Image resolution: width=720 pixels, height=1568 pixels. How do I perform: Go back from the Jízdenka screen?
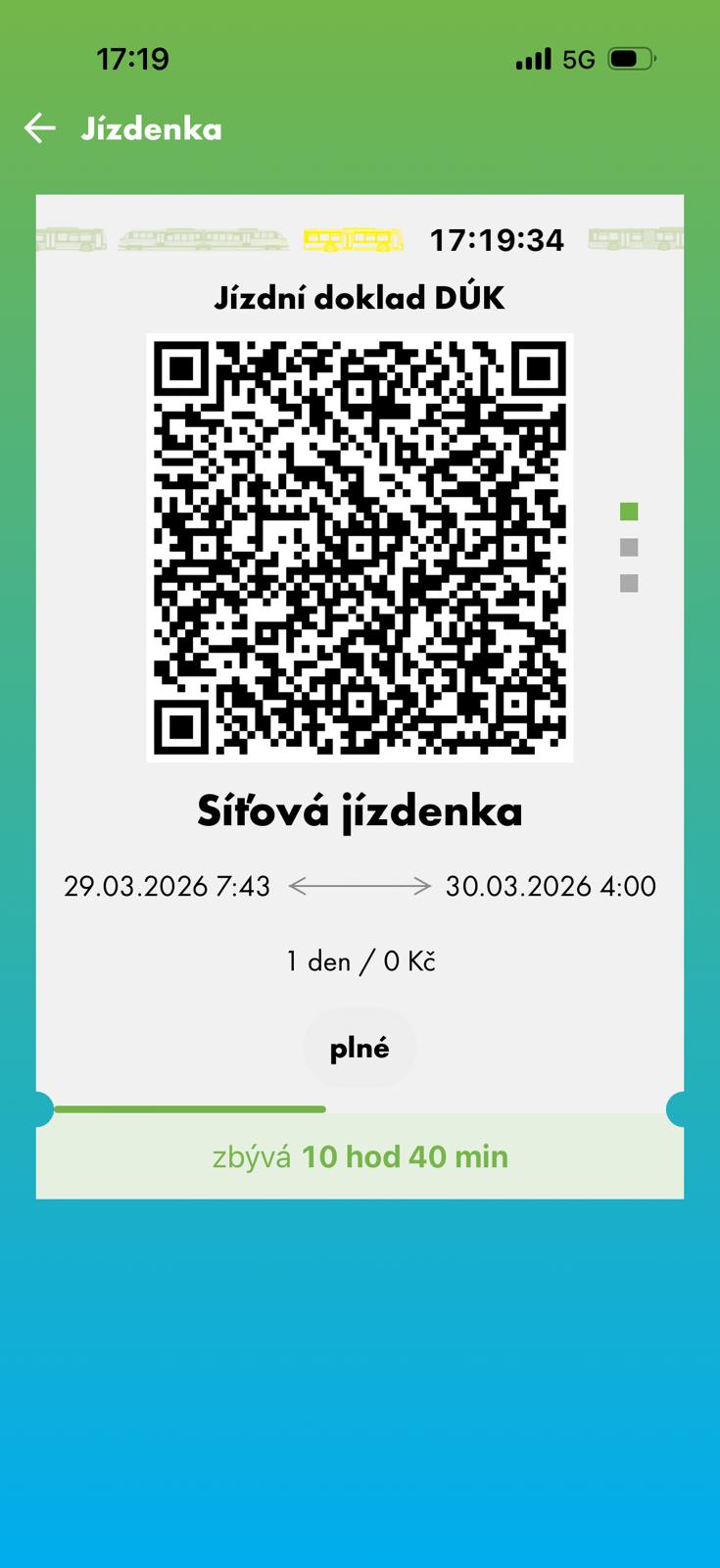coord(40,128)
